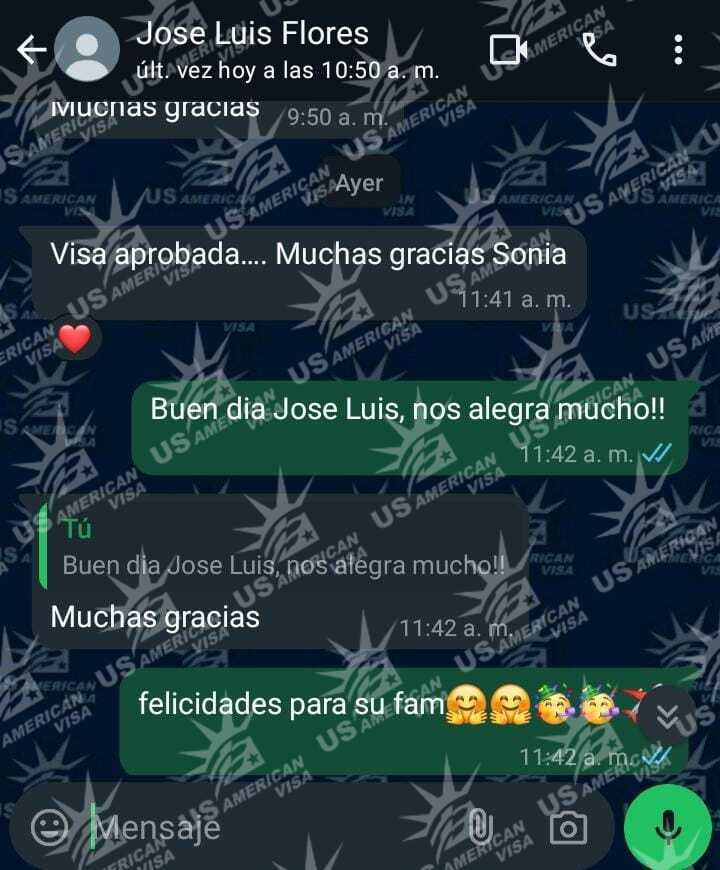Open the chat overflow menu
Screen dimensions: 720x870
click(x=678, y=49)
